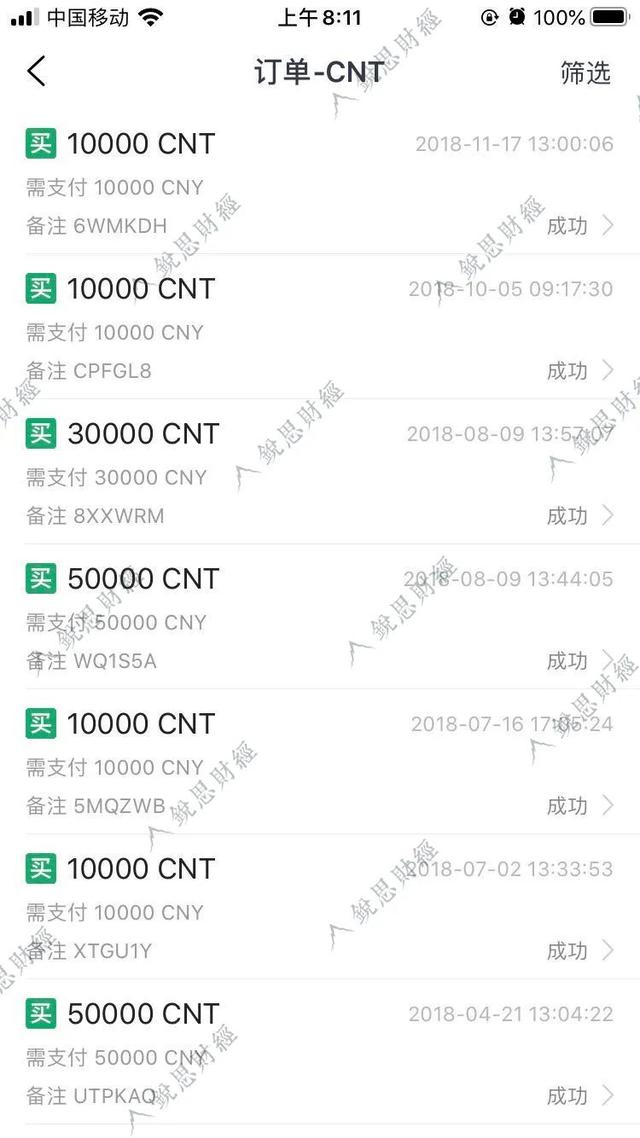The width and height of the screenshot is (640, 1138).
Task: Open the order with remark UTPKAQ
Action: coord(320,1052)
